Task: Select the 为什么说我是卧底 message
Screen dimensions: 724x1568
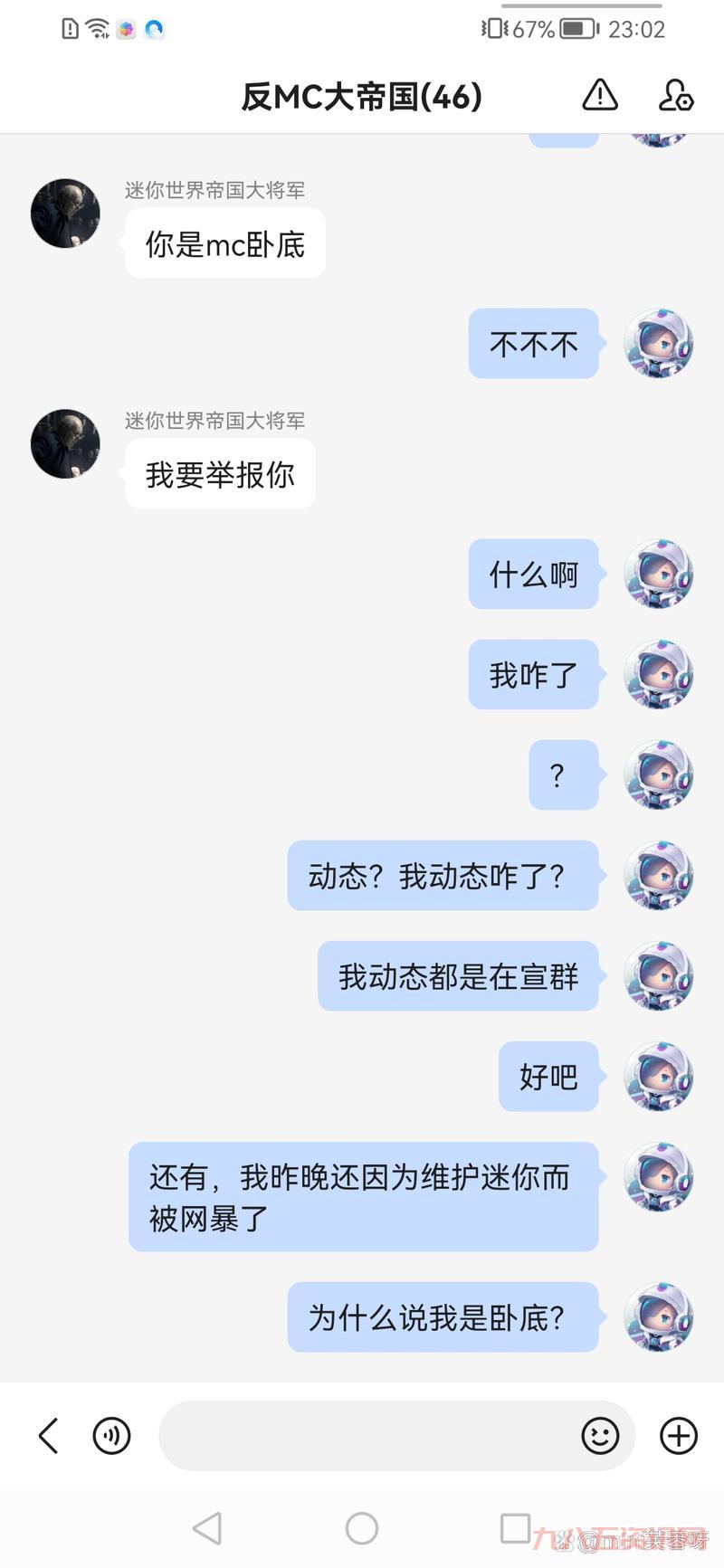Action: (442, 1318)
